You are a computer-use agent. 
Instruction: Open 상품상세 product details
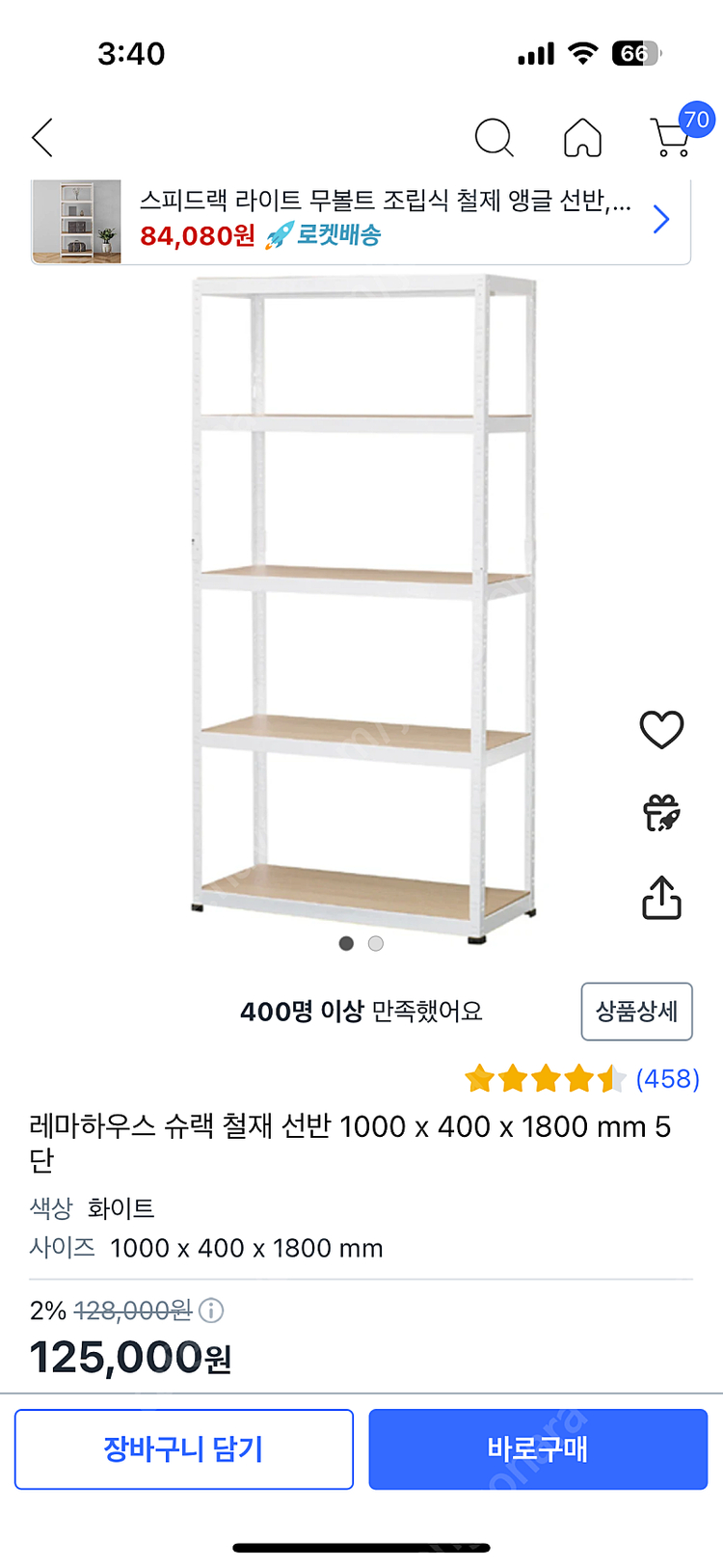(x=636, y=1012)
